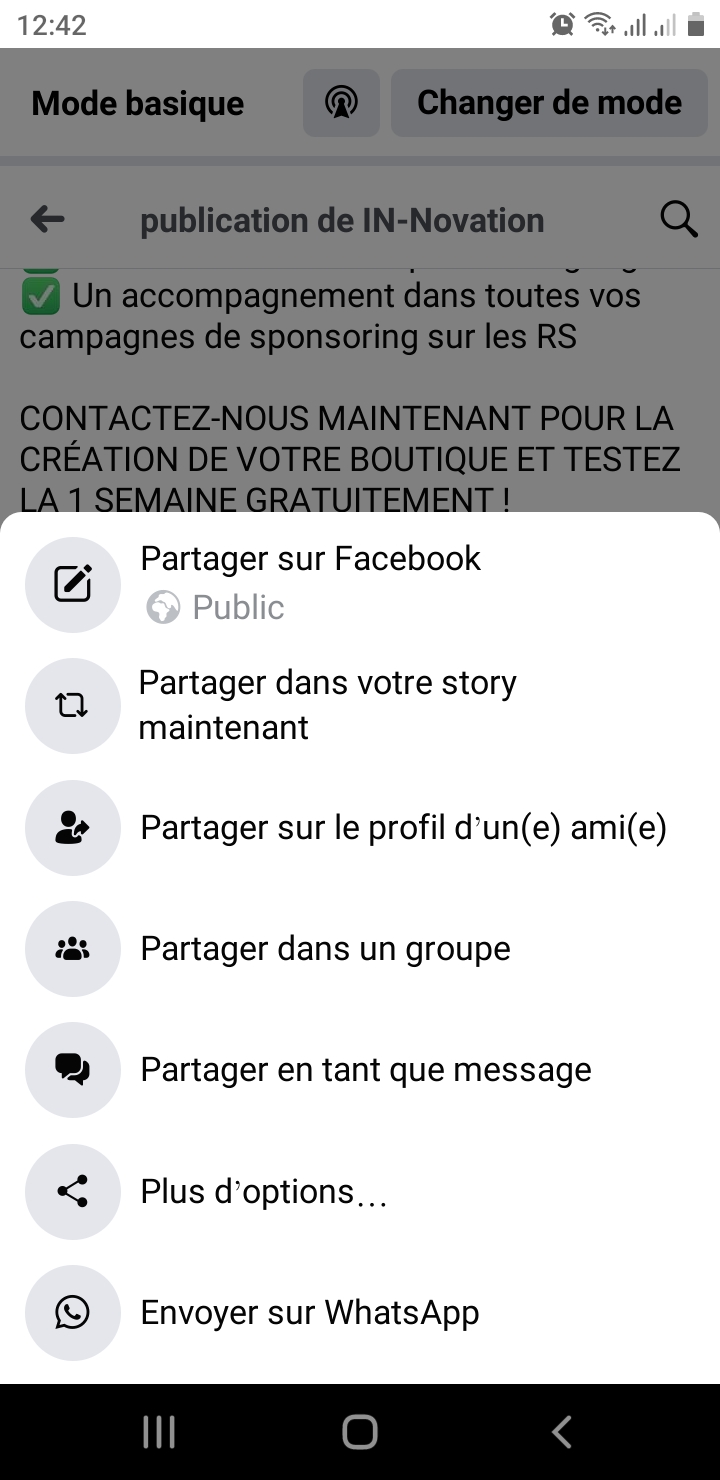Screen dimensions: 720x1480
Task: Tap the broadcast icon beside Mode basique
Action: (x=341, y=103)
